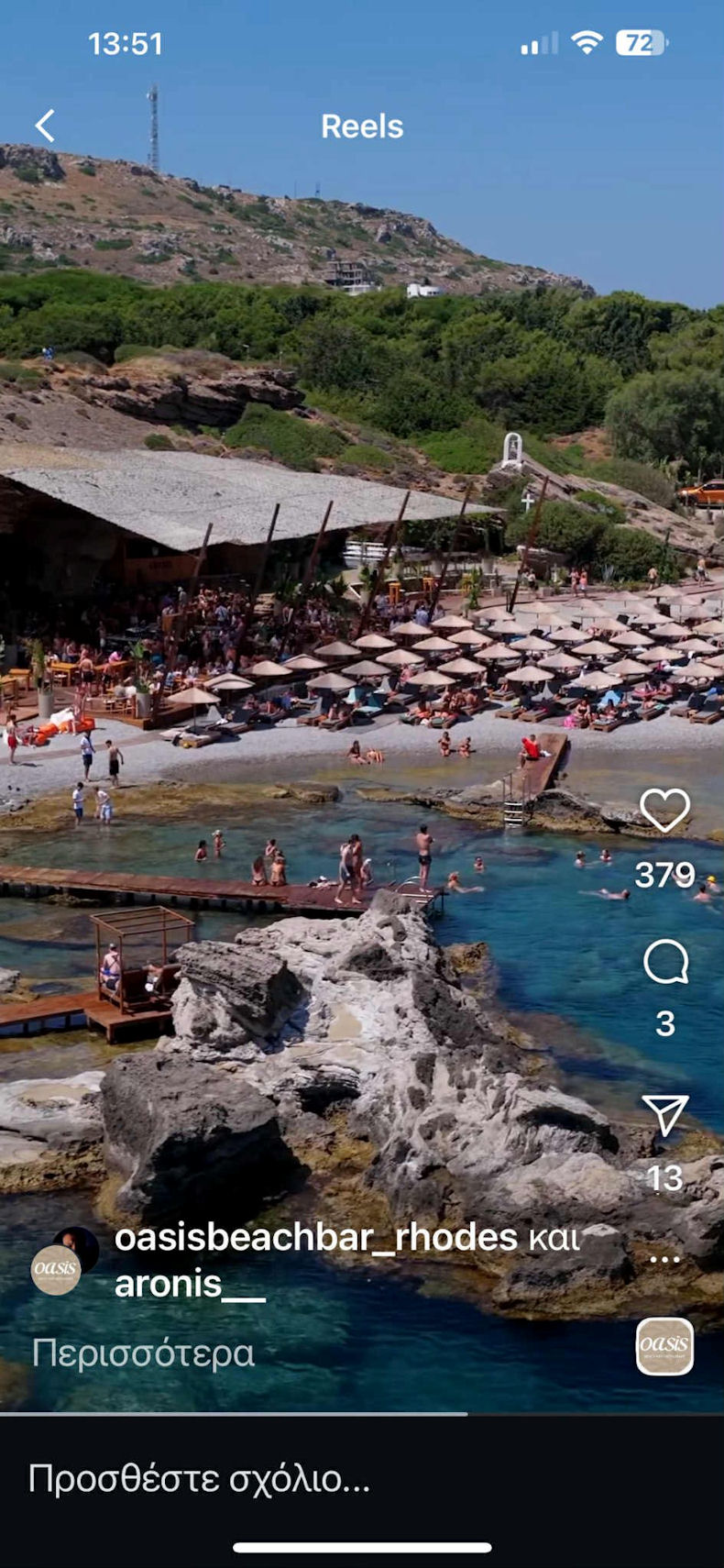Tap the oasis profile avatar
724x1568 pixels.
(x=57, y=1269)
